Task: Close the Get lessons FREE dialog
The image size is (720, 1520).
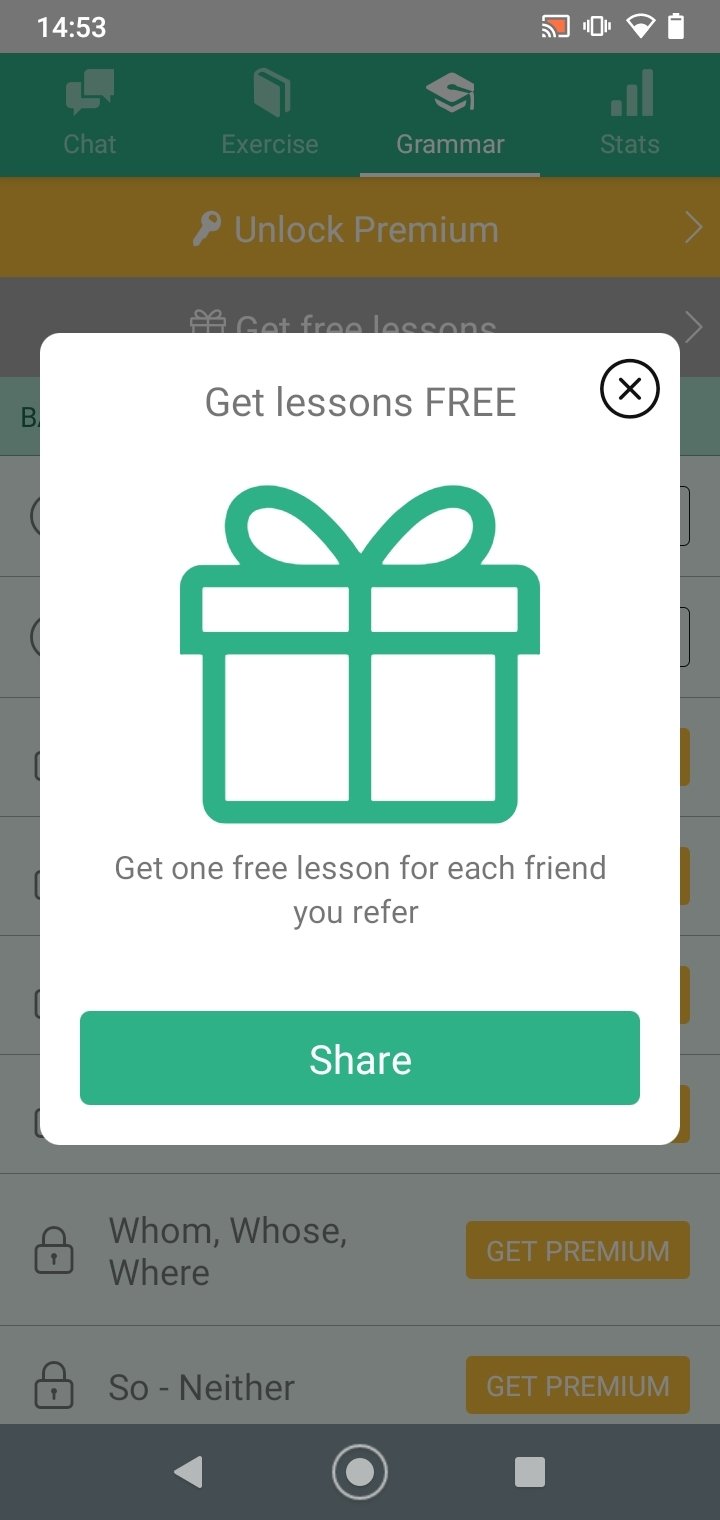Action: [629, 389]
